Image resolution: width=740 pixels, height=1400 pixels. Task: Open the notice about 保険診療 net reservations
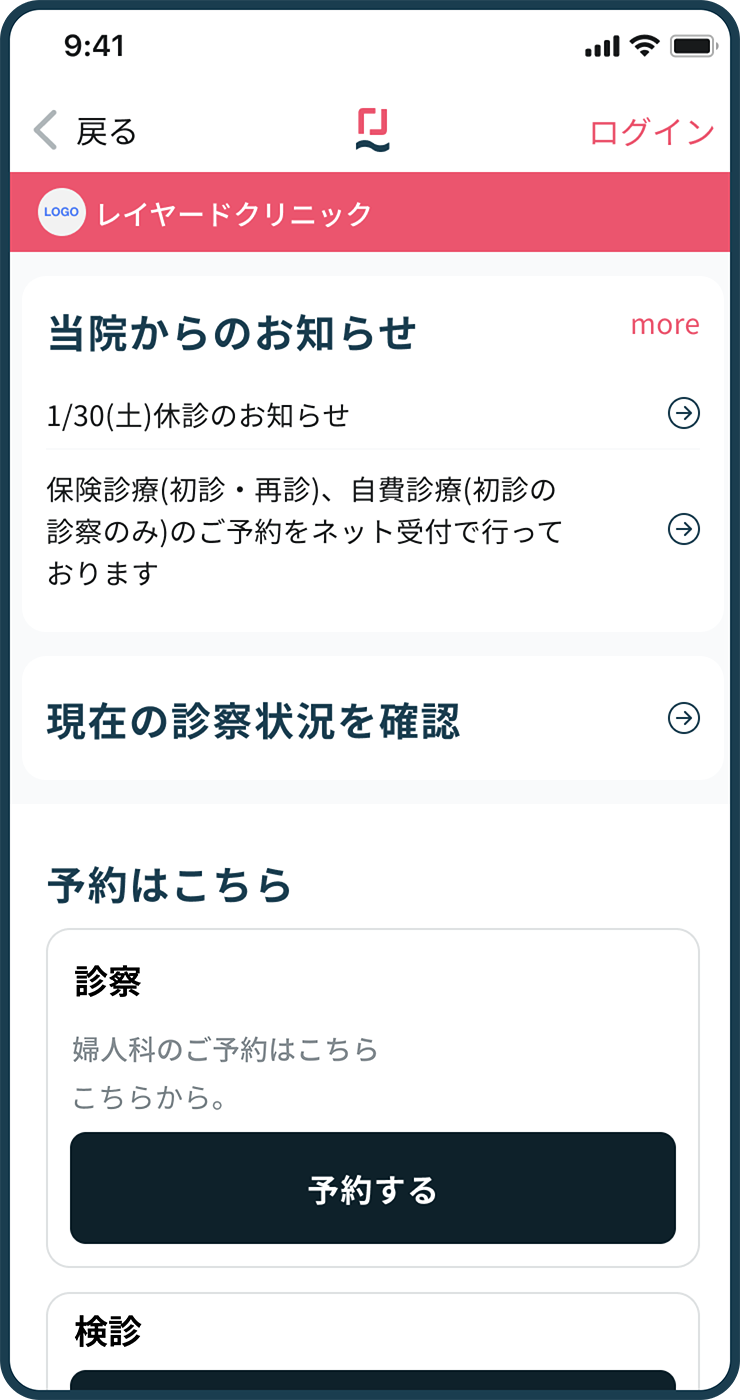tap(373, 530)
